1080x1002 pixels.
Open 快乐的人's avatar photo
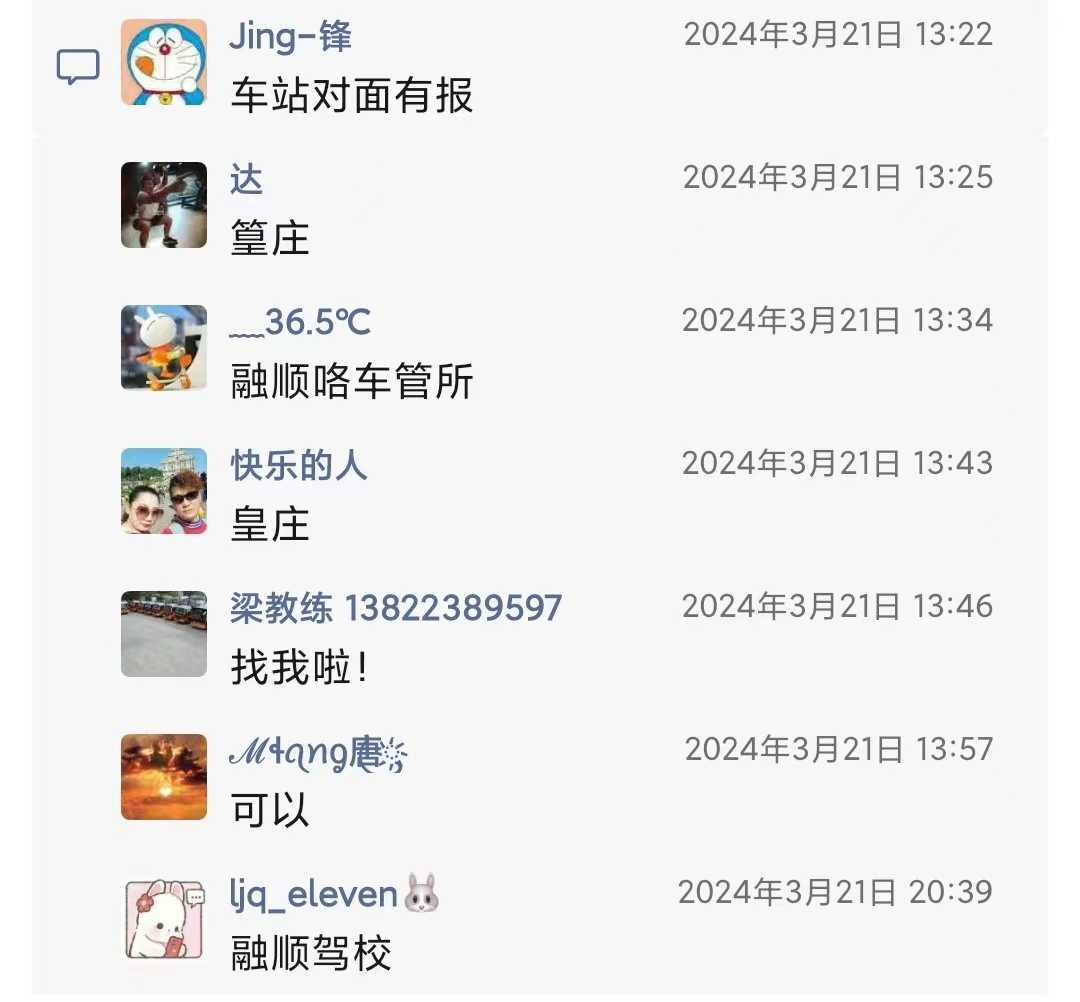(164, 491)
